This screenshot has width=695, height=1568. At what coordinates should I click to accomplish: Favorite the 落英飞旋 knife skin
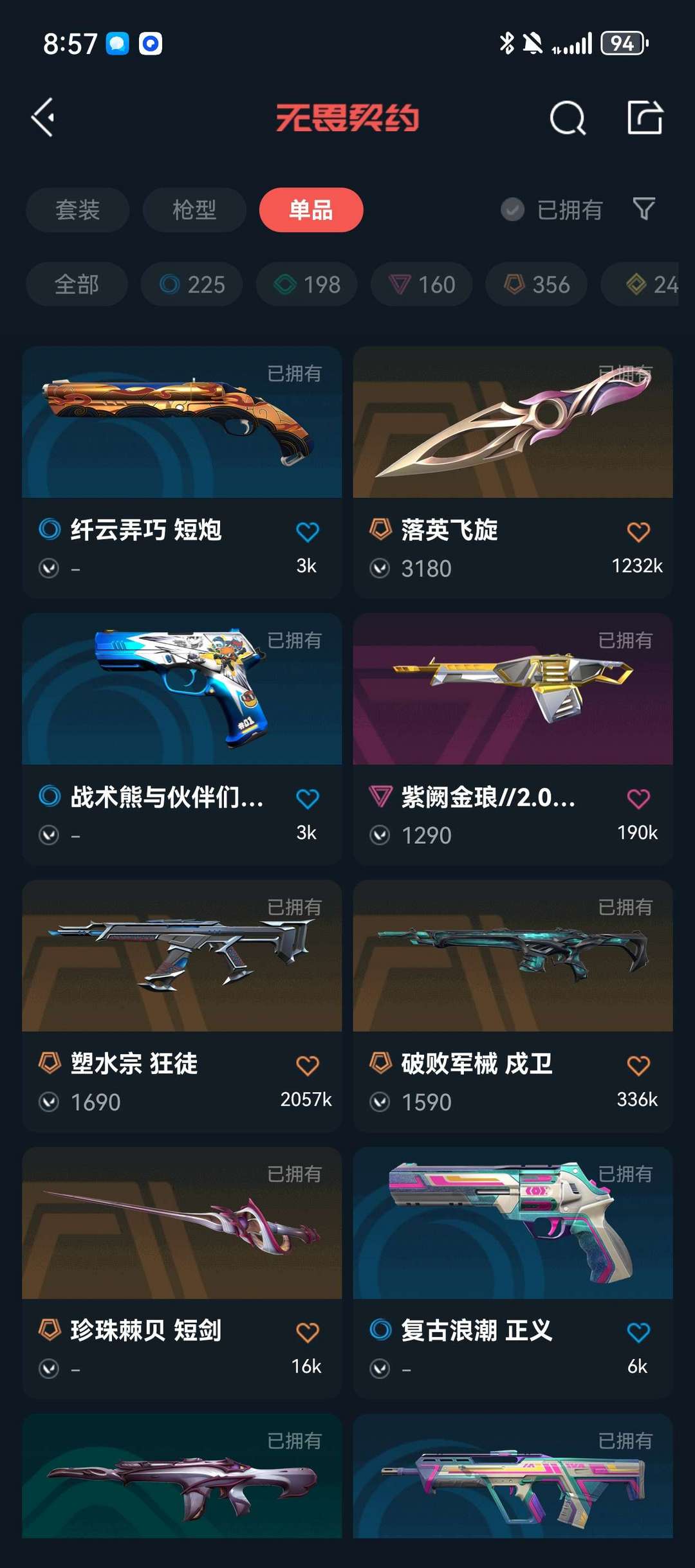[636, 530]
